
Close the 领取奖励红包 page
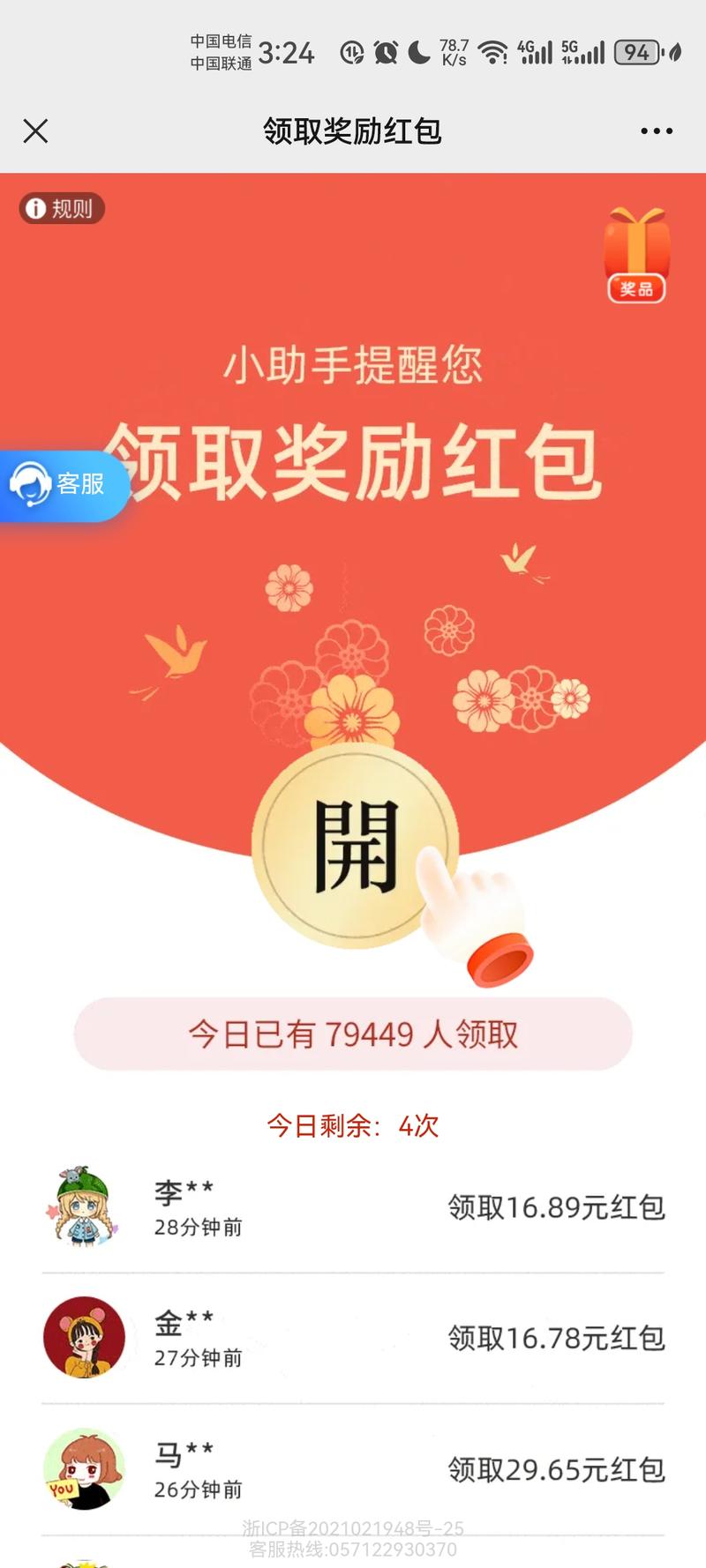[35, 131]
